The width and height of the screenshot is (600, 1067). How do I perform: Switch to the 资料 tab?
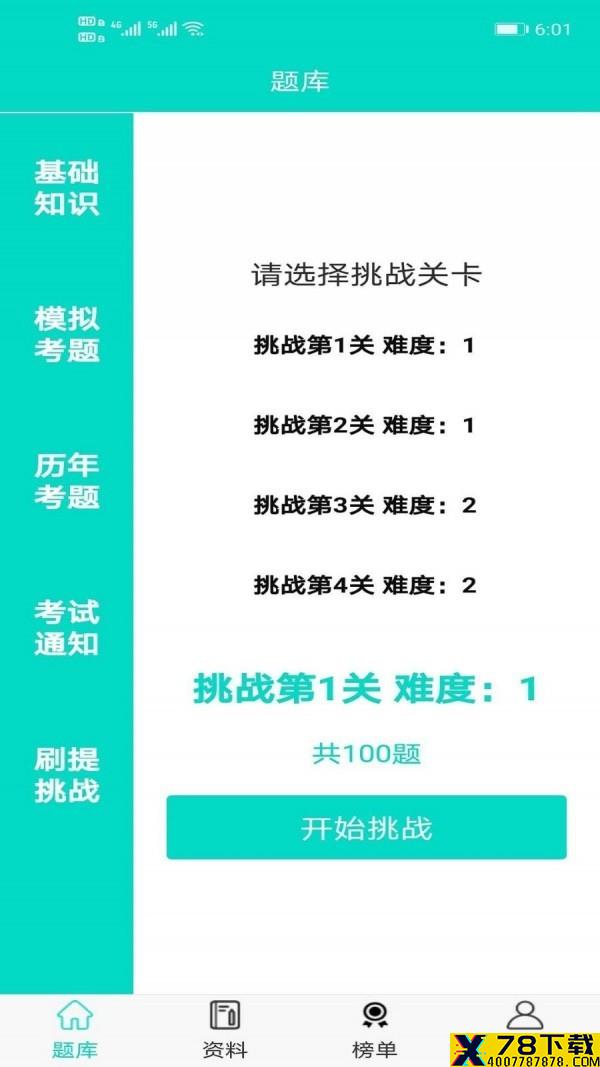224,1030
